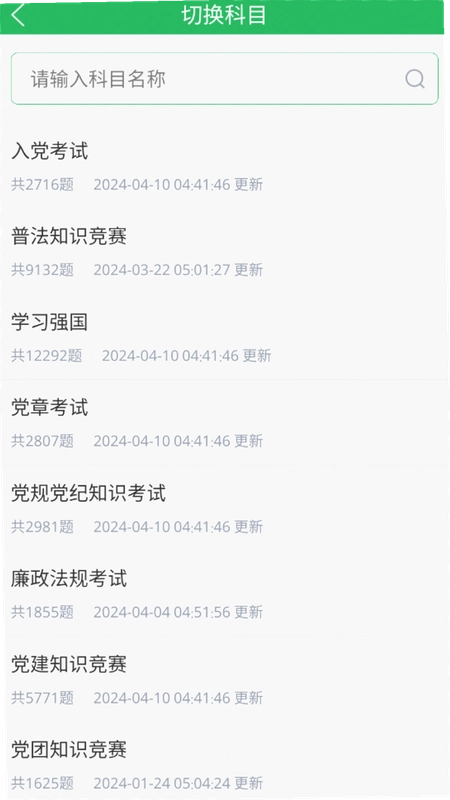Image resolution: width=450 pixels, height=800 pixels.
Task: Open the 党团知识竞赛 subject
Action: click(224, 763)
